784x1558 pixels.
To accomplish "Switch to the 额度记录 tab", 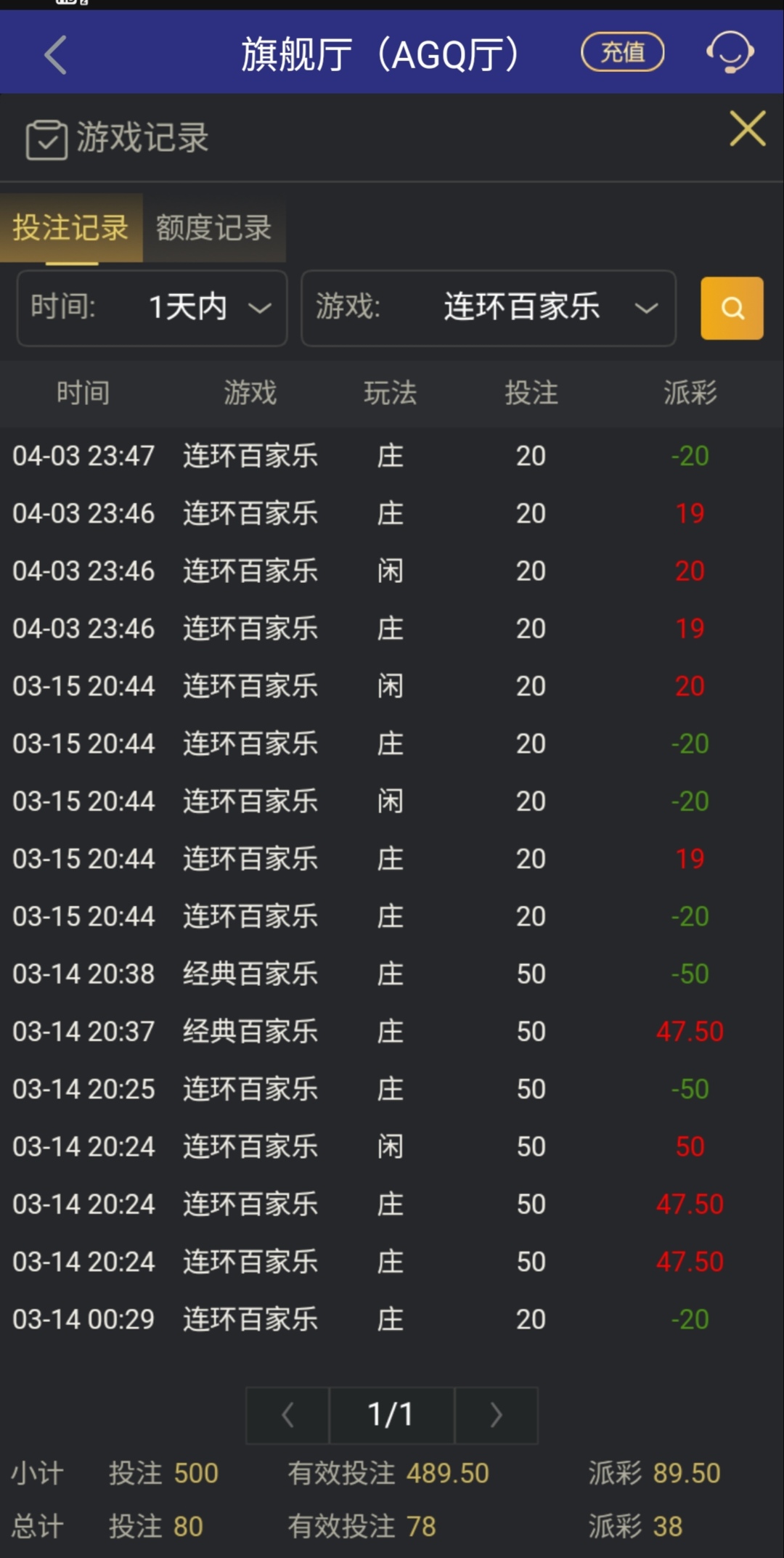I will [213, 228].
